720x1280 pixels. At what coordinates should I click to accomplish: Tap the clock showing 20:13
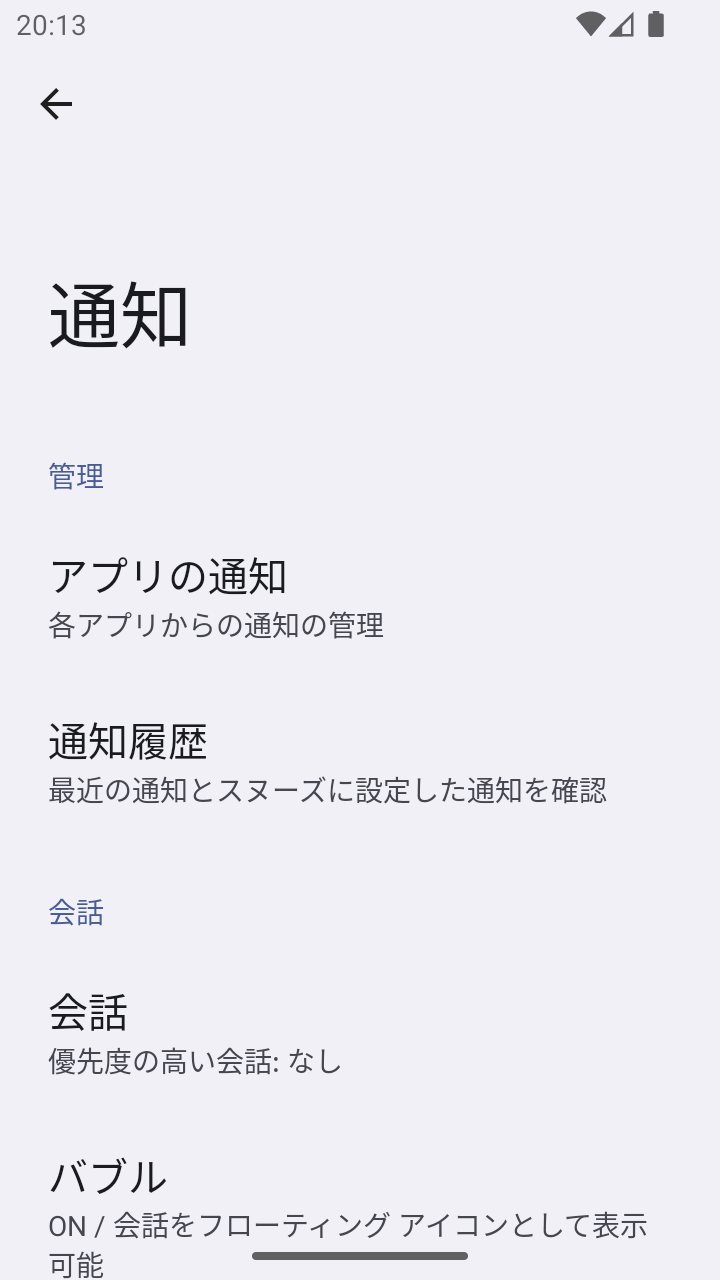pyautogui.click(x=48, y=25)
